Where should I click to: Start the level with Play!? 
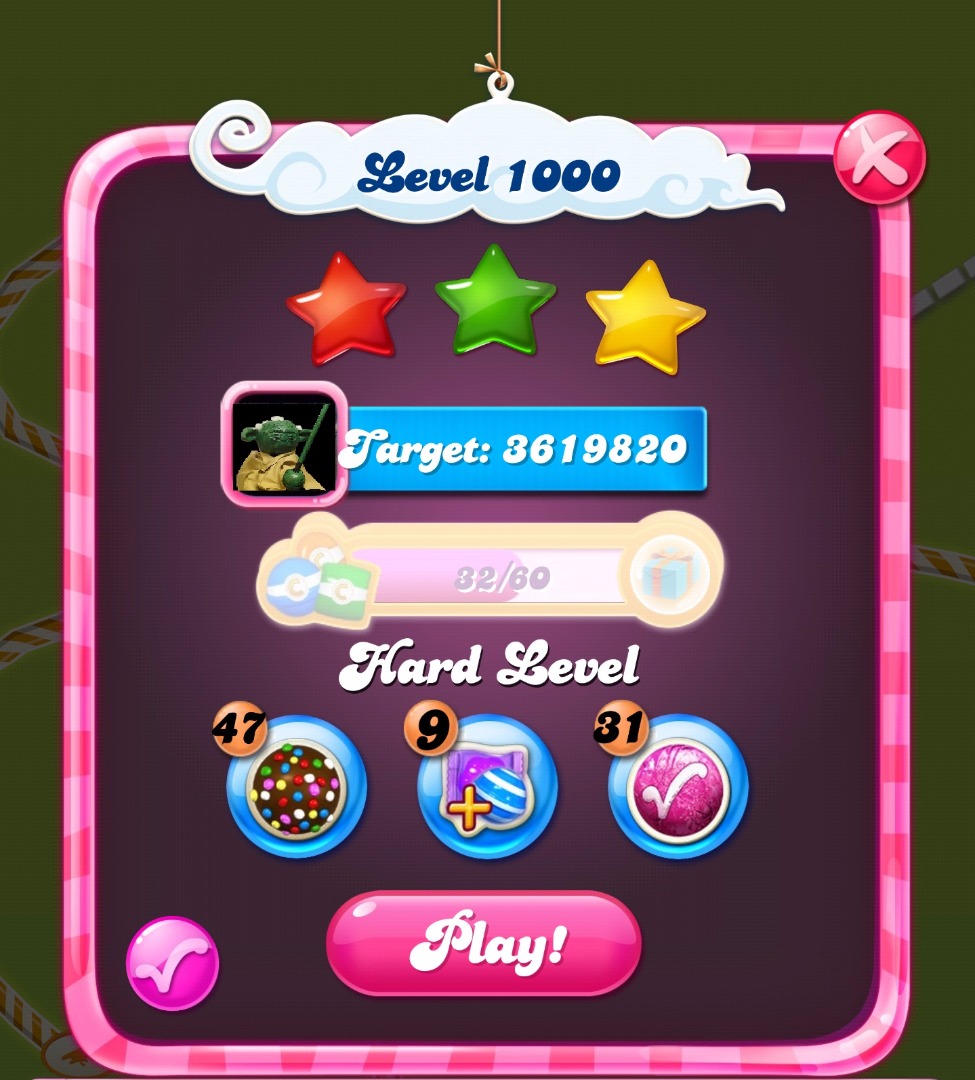[x=483, y=943]
